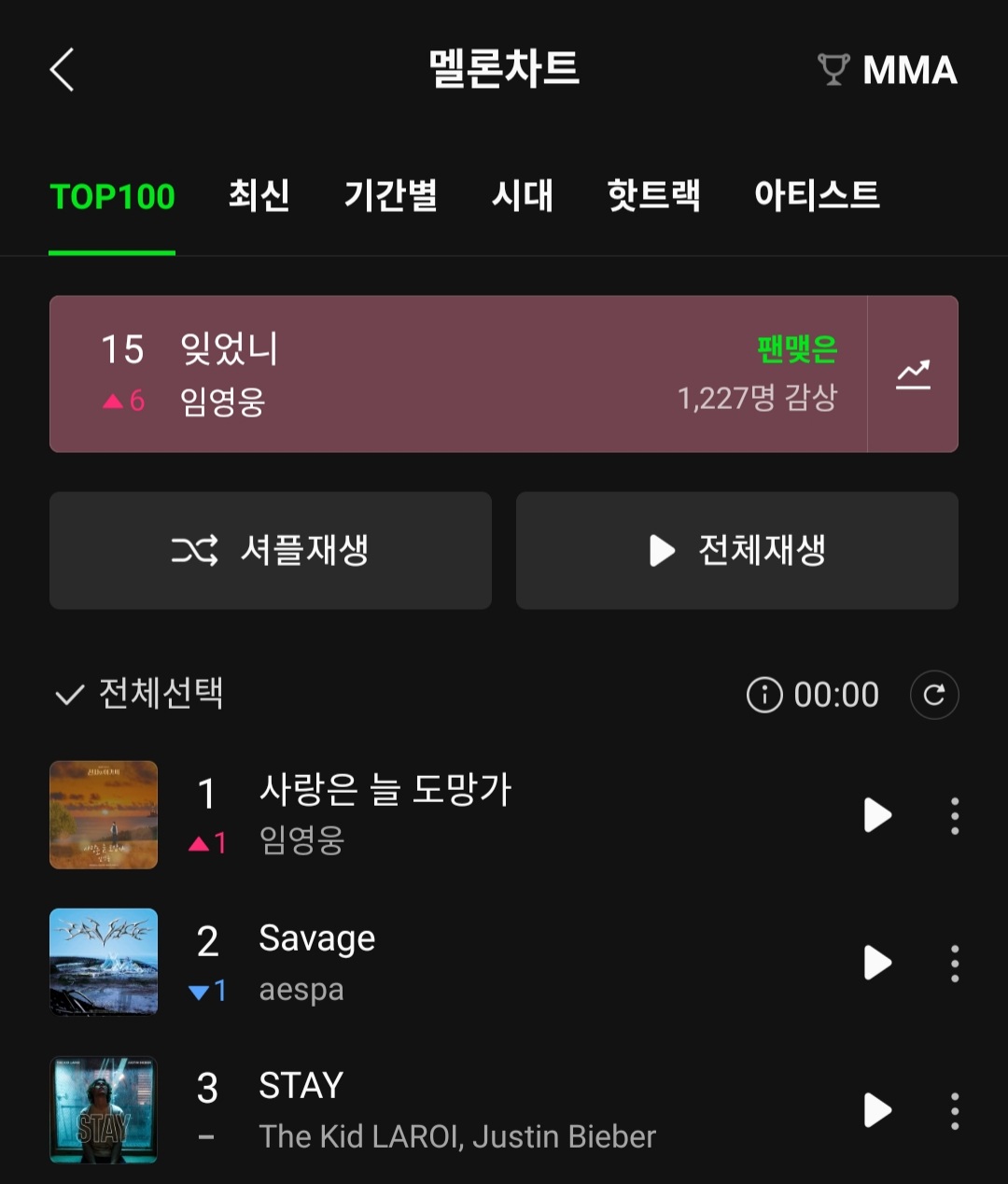Open the three-dot menu for Savage
This screenshot has width=1008, height=1184.
[955, 963]
